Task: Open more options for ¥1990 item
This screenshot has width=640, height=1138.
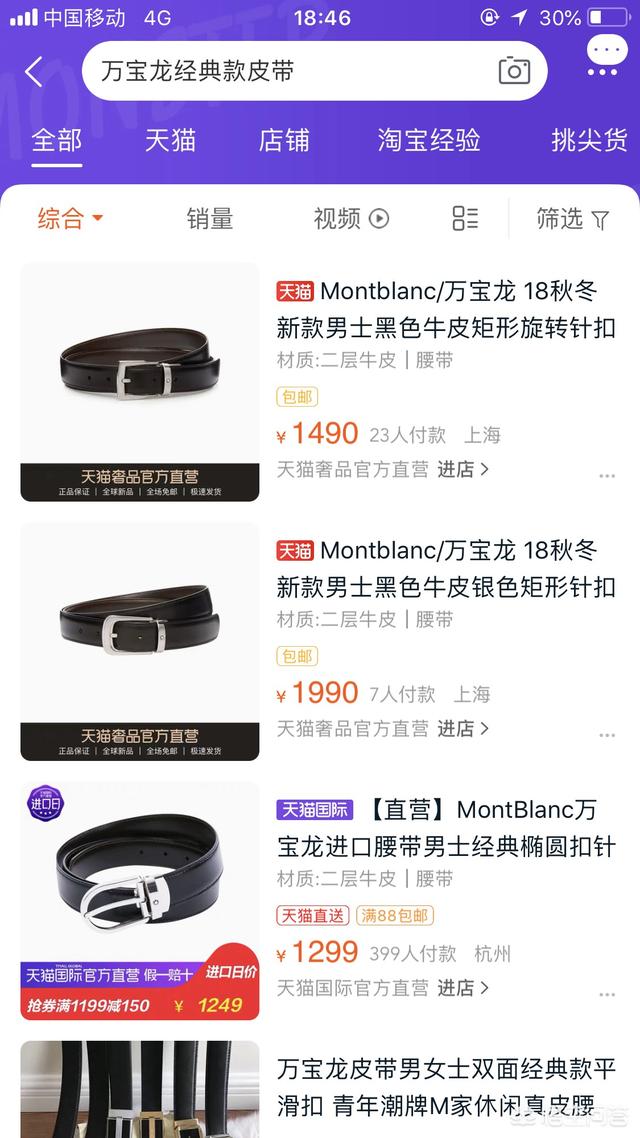Action: pos(607,735)
